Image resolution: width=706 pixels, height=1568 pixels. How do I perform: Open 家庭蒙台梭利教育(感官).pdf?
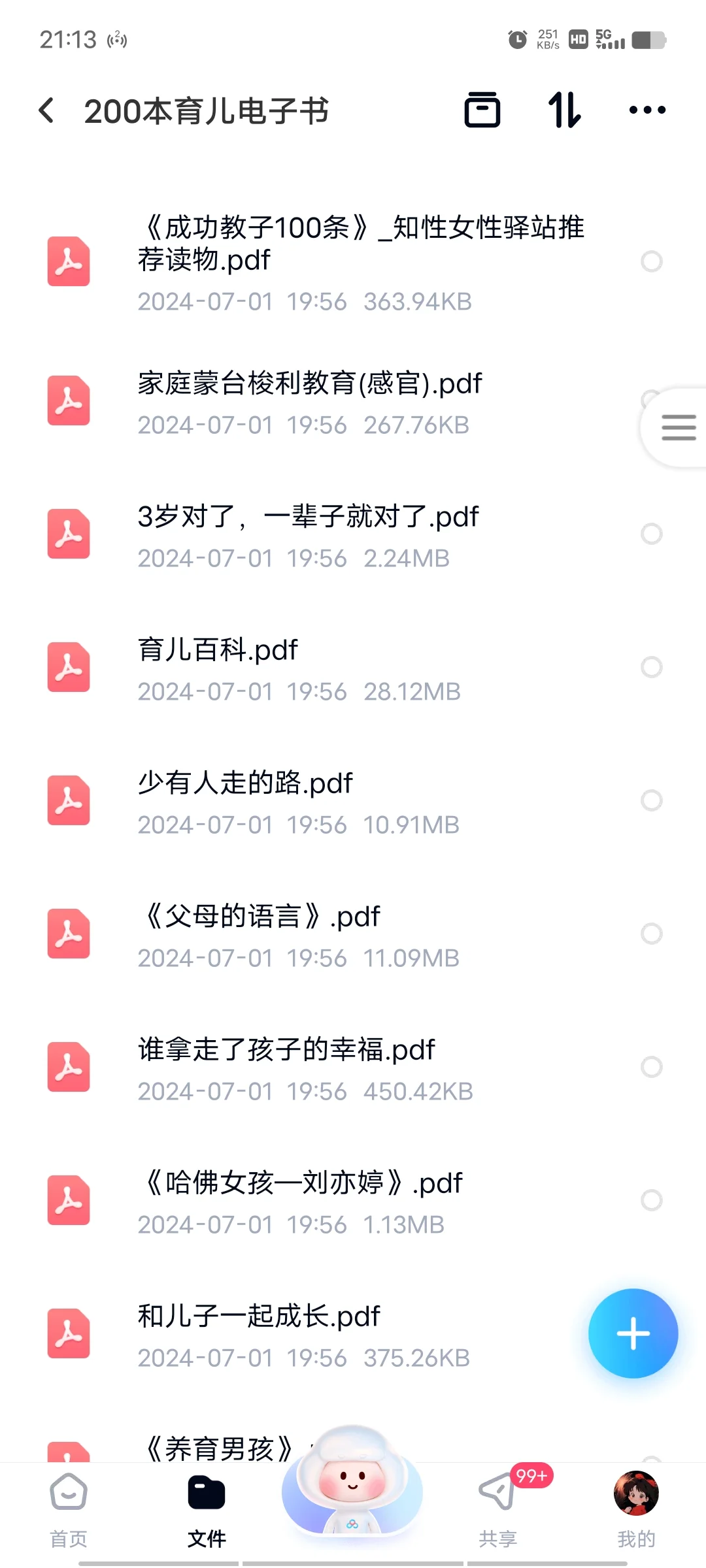coord(353,402)
